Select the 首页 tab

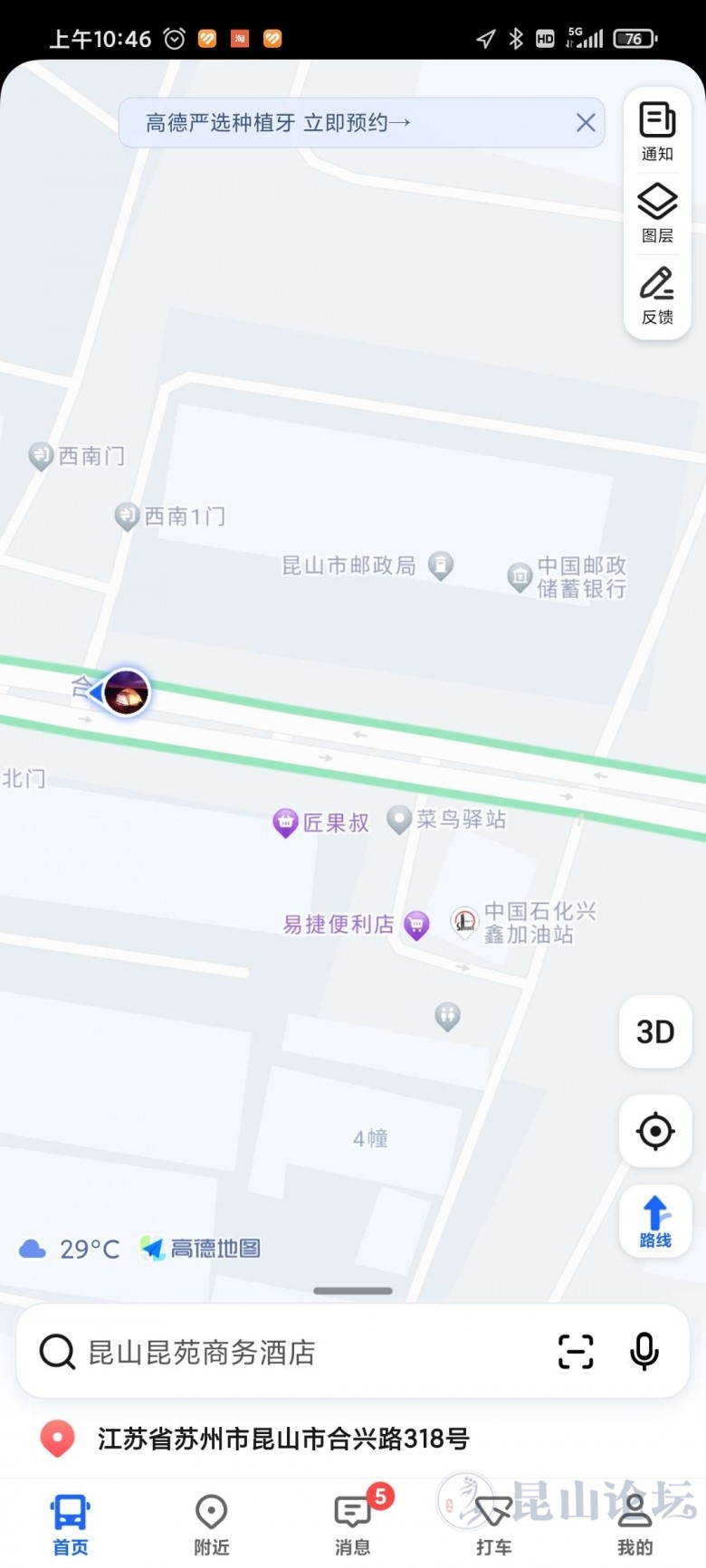pos(71,1525)
